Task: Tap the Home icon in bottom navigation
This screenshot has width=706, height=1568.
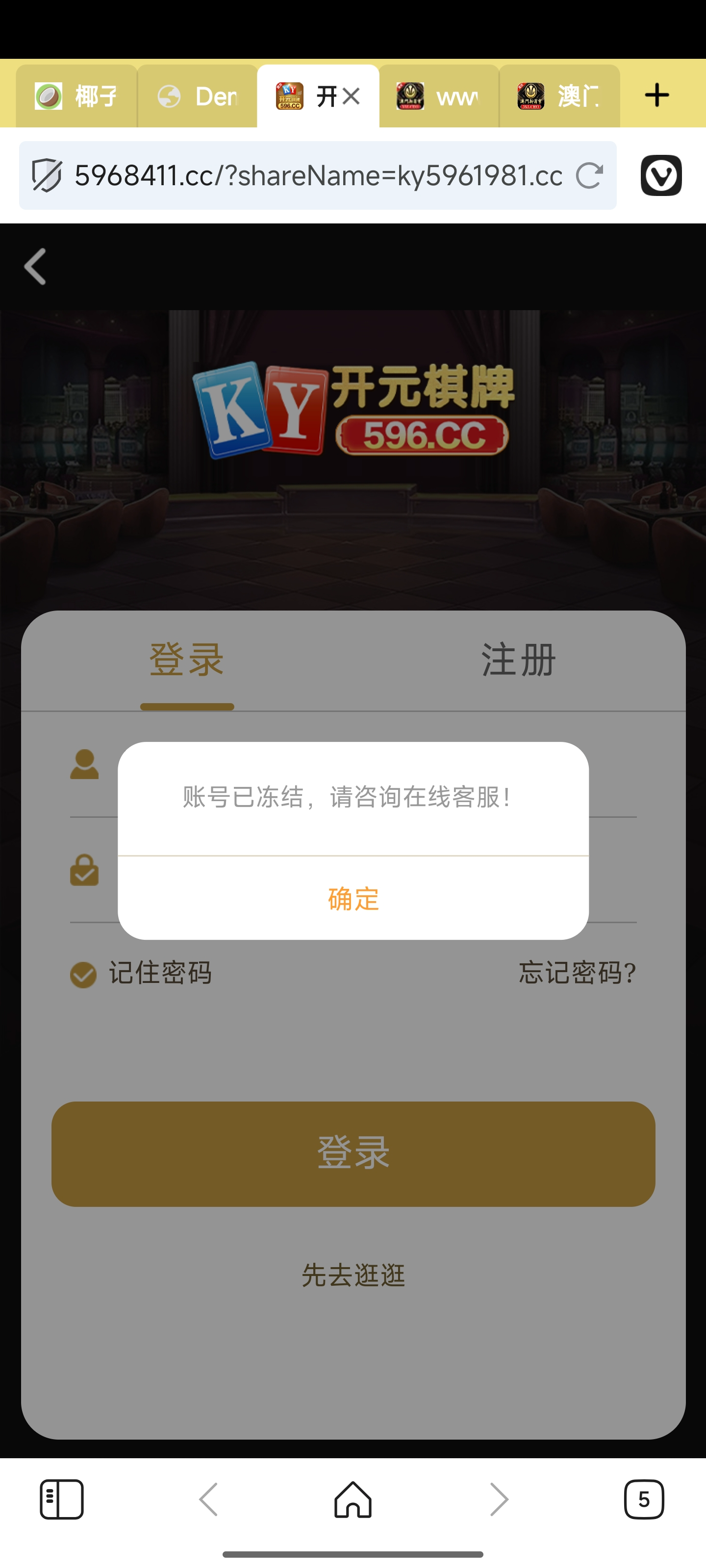Action: click(353, 1498)
